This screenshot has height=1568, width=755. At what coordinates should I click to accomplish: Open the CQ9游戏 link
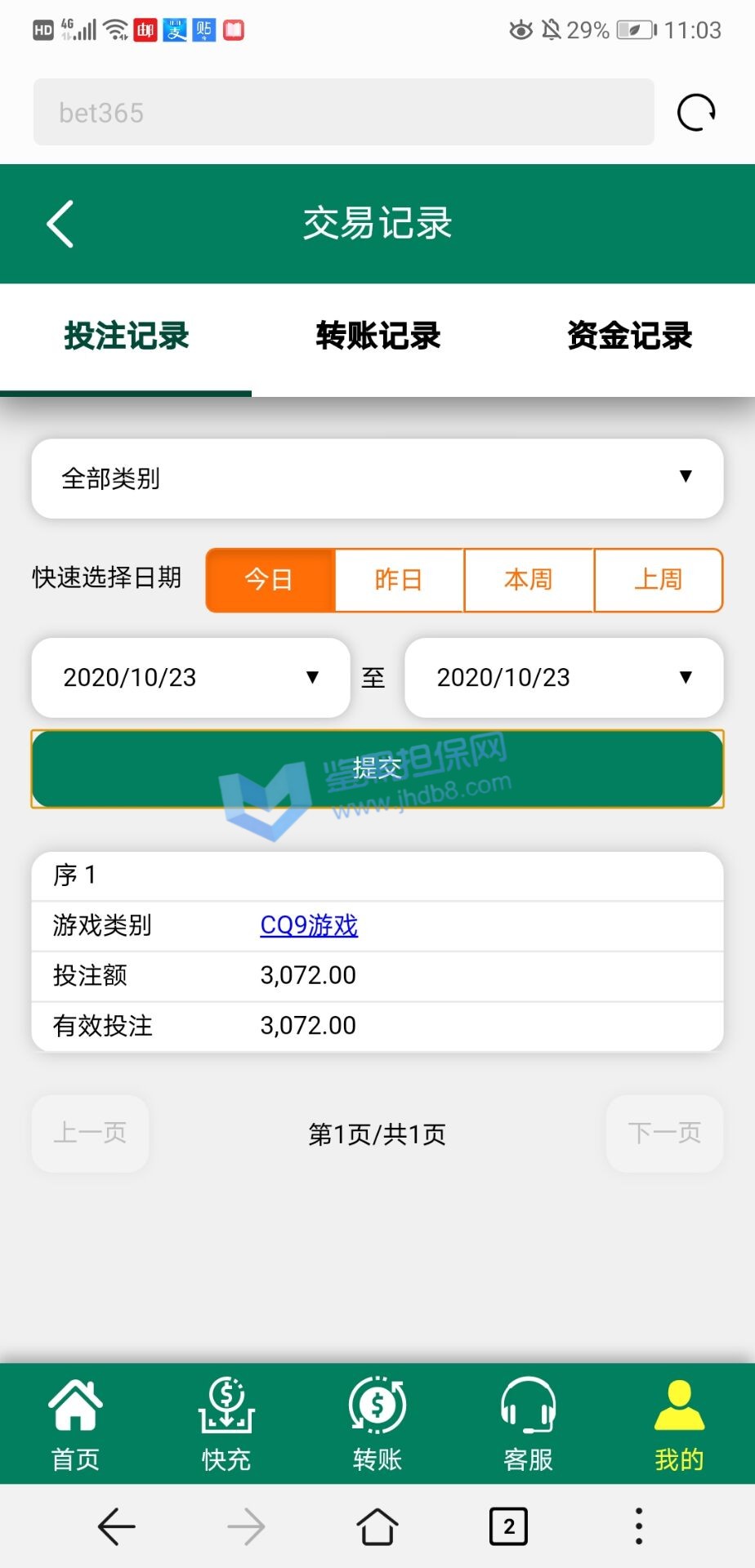[309, 925]
